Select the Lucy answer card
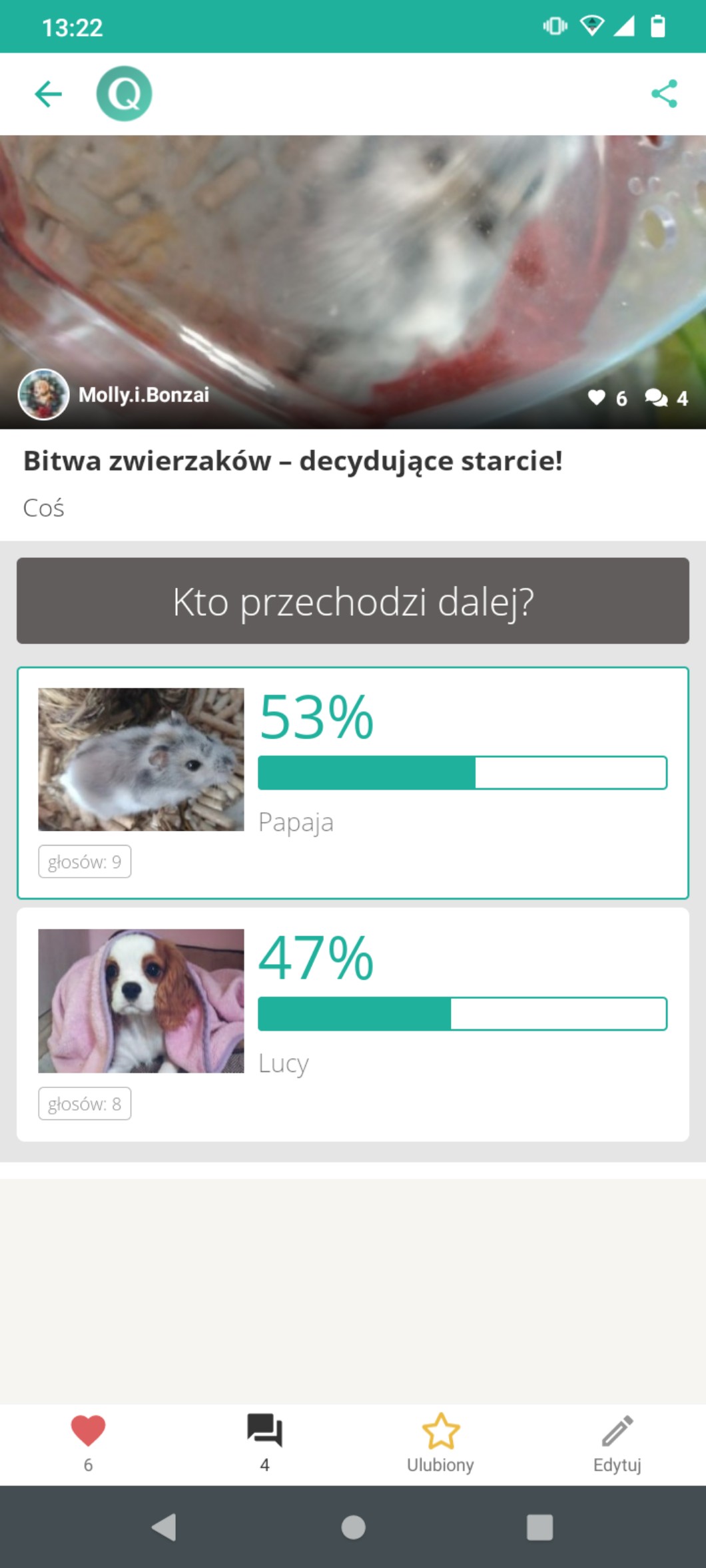Screen dimensions: 706x1568 coord(353,1024)
